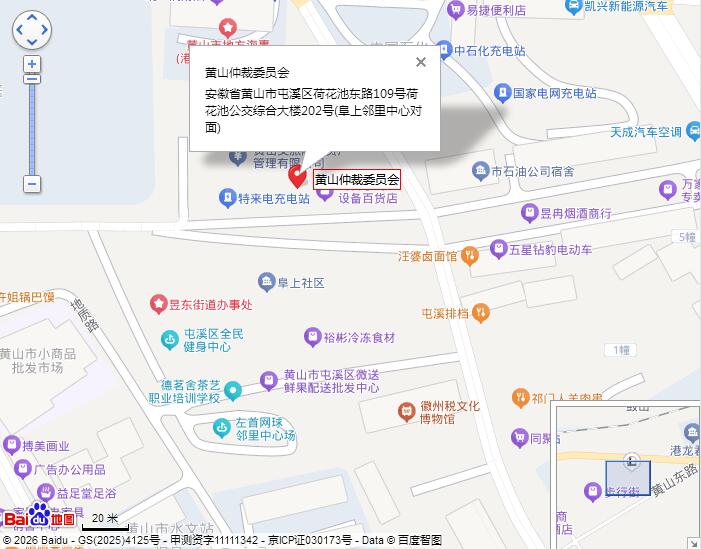Zoom out with the minus button
Screen dimensions: 701x549
point(32,184)
